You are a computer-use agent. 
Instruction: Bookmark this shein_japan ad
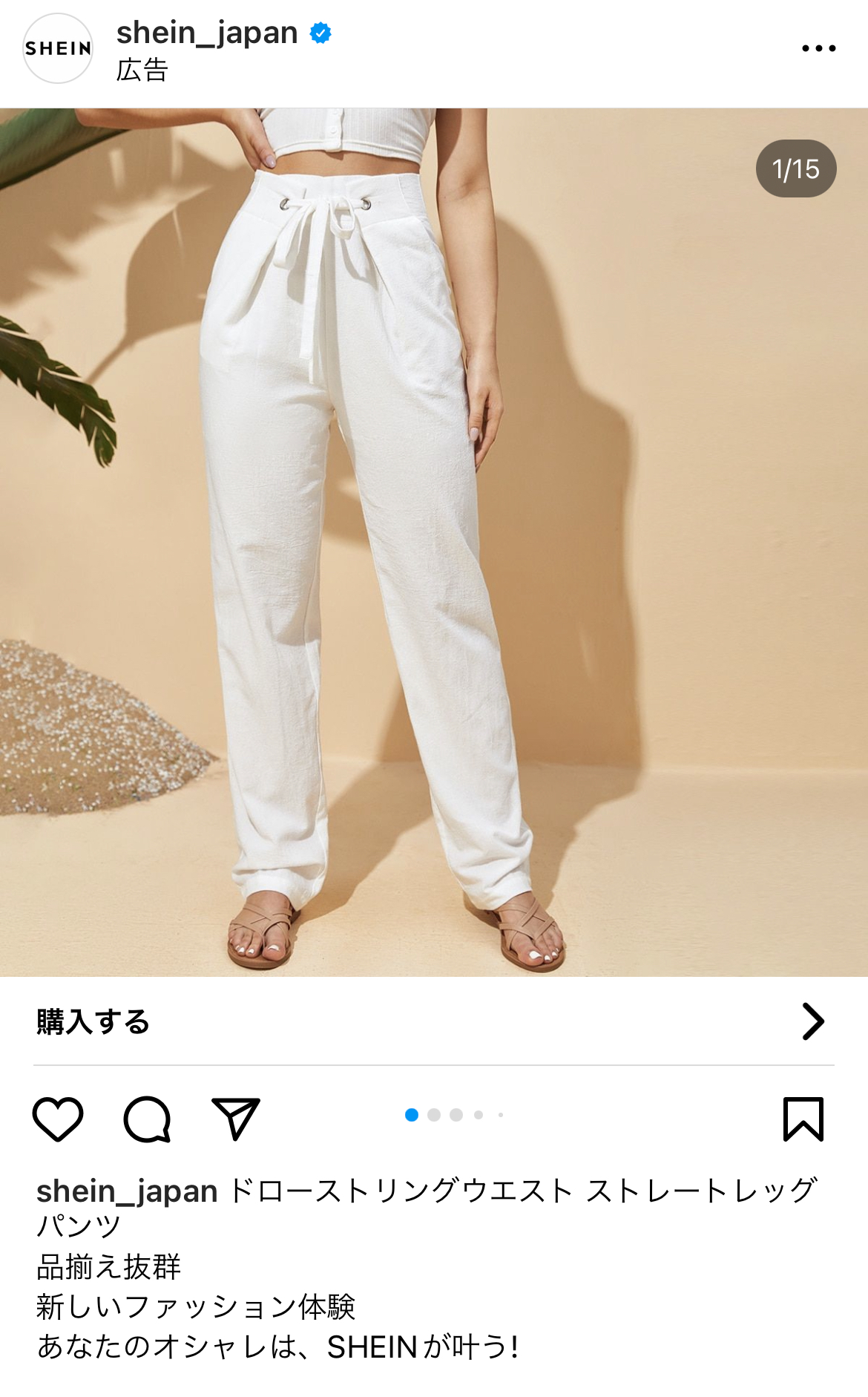pyautogui.click(x=803, y=1118)
